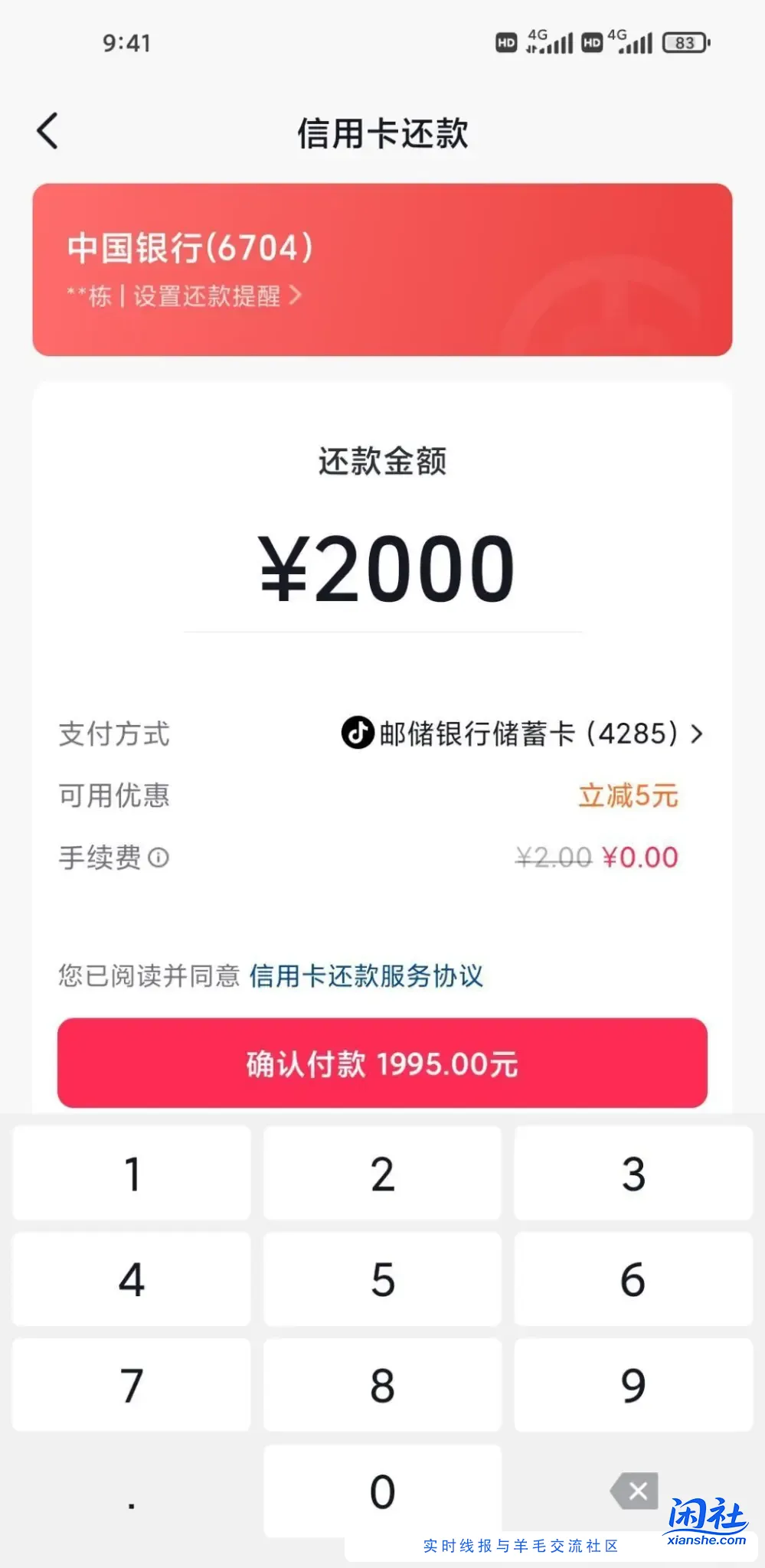
Task: Click the 立减5元 discount text
Action: pyautogui.click(x=628, y=796)
